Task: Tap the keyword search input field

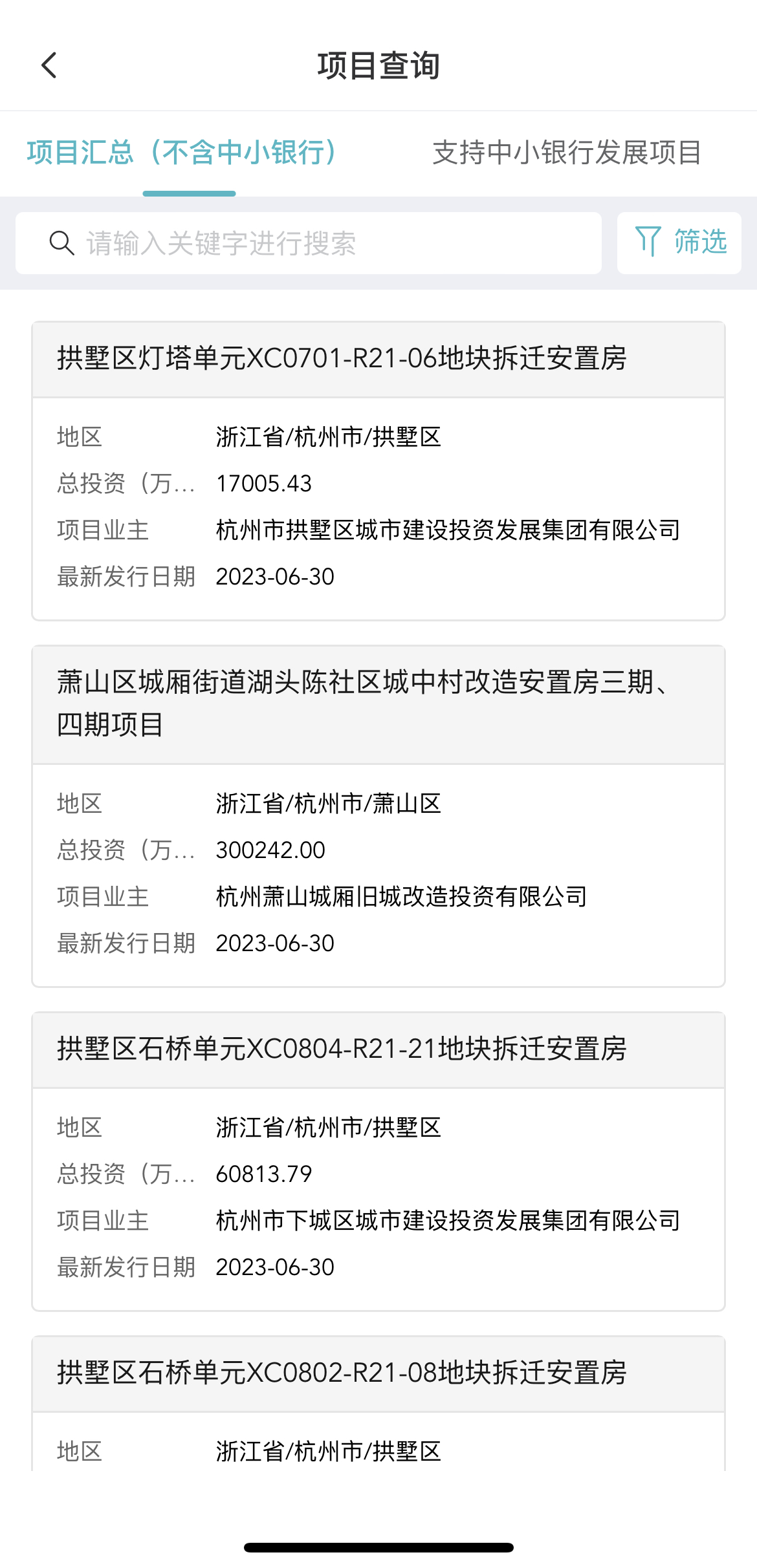Action: pos(309,243)
